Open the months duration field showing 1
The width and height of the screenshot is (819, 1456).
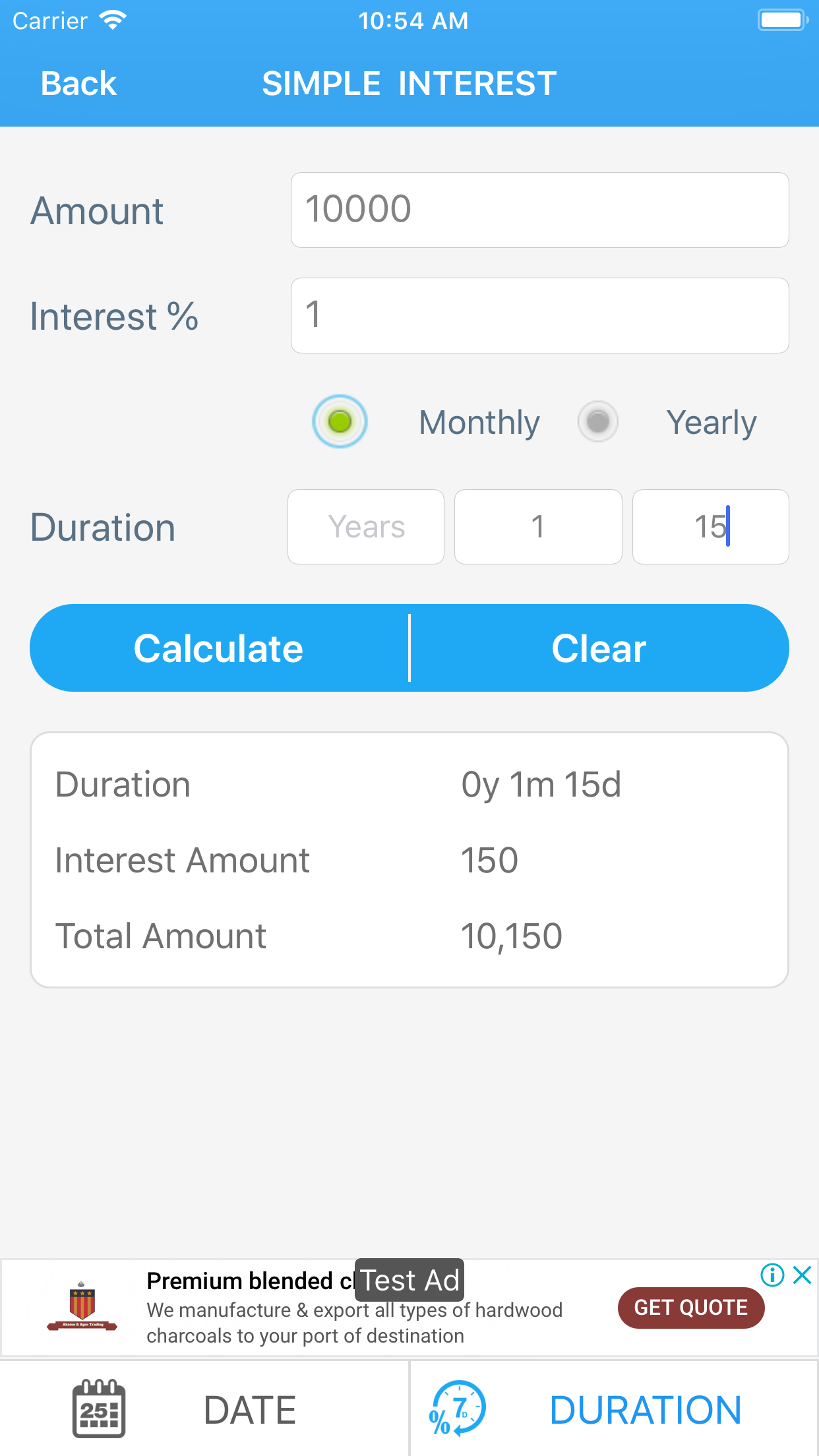pos(538,526)
